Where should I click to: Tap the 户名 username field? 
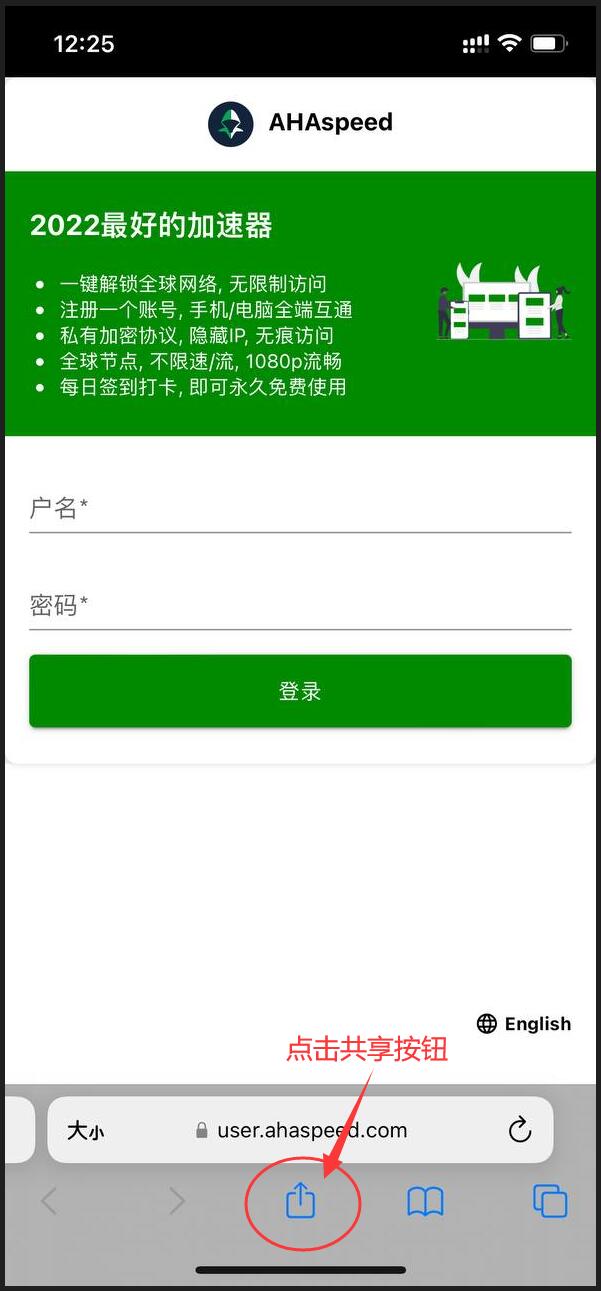(300, 509)
